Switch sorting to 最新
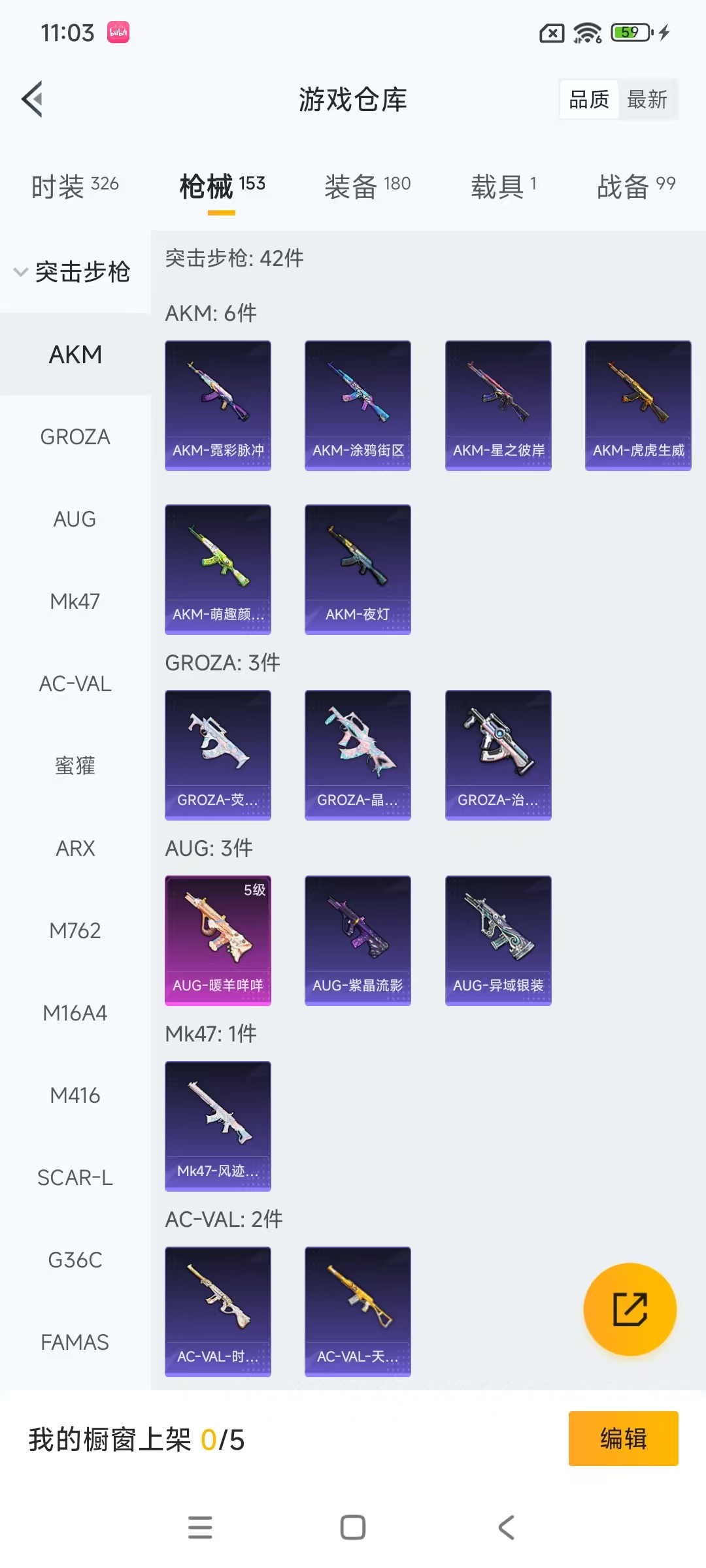This screenshot has height=1568, width=706. click(x=648, y=99)
